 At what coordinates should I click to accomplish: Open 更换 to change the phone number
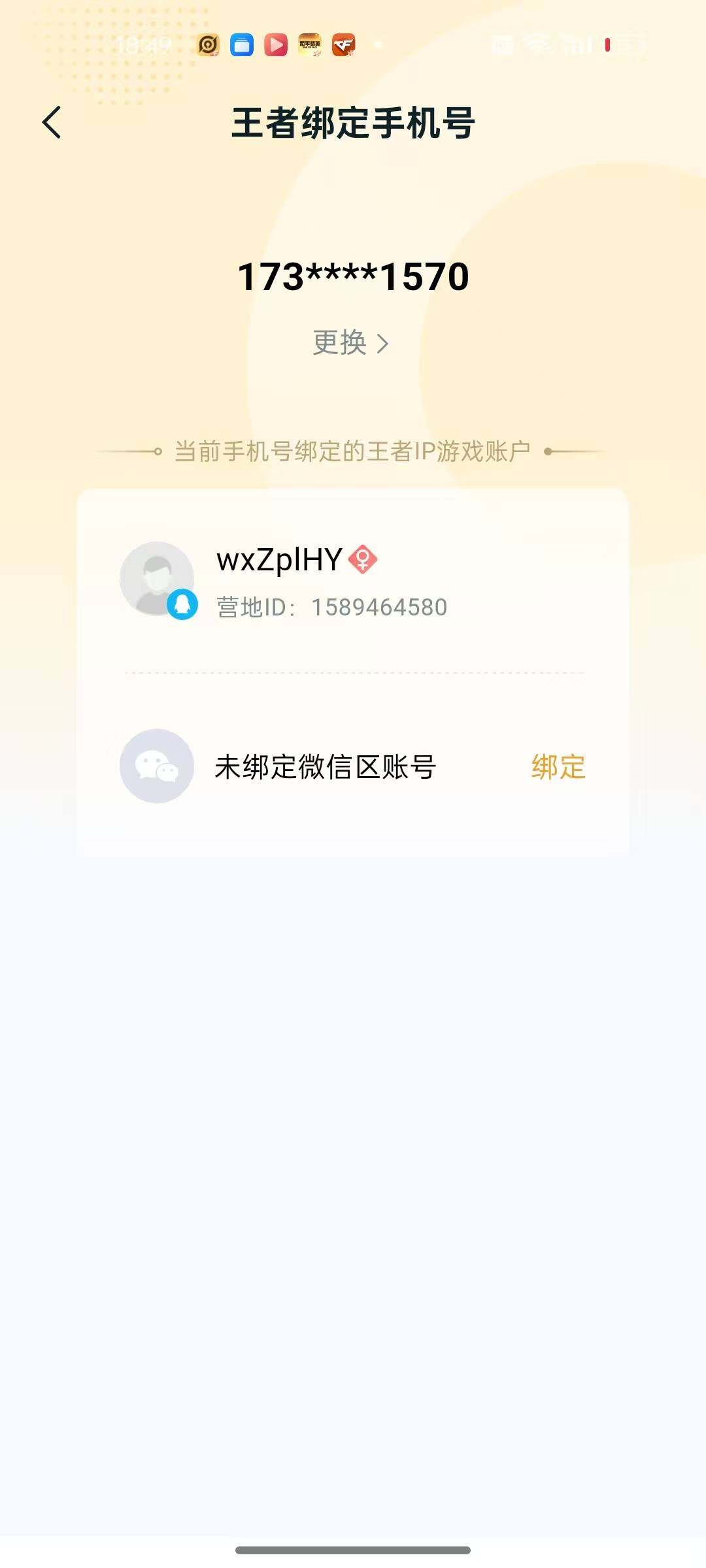(341, 344)
